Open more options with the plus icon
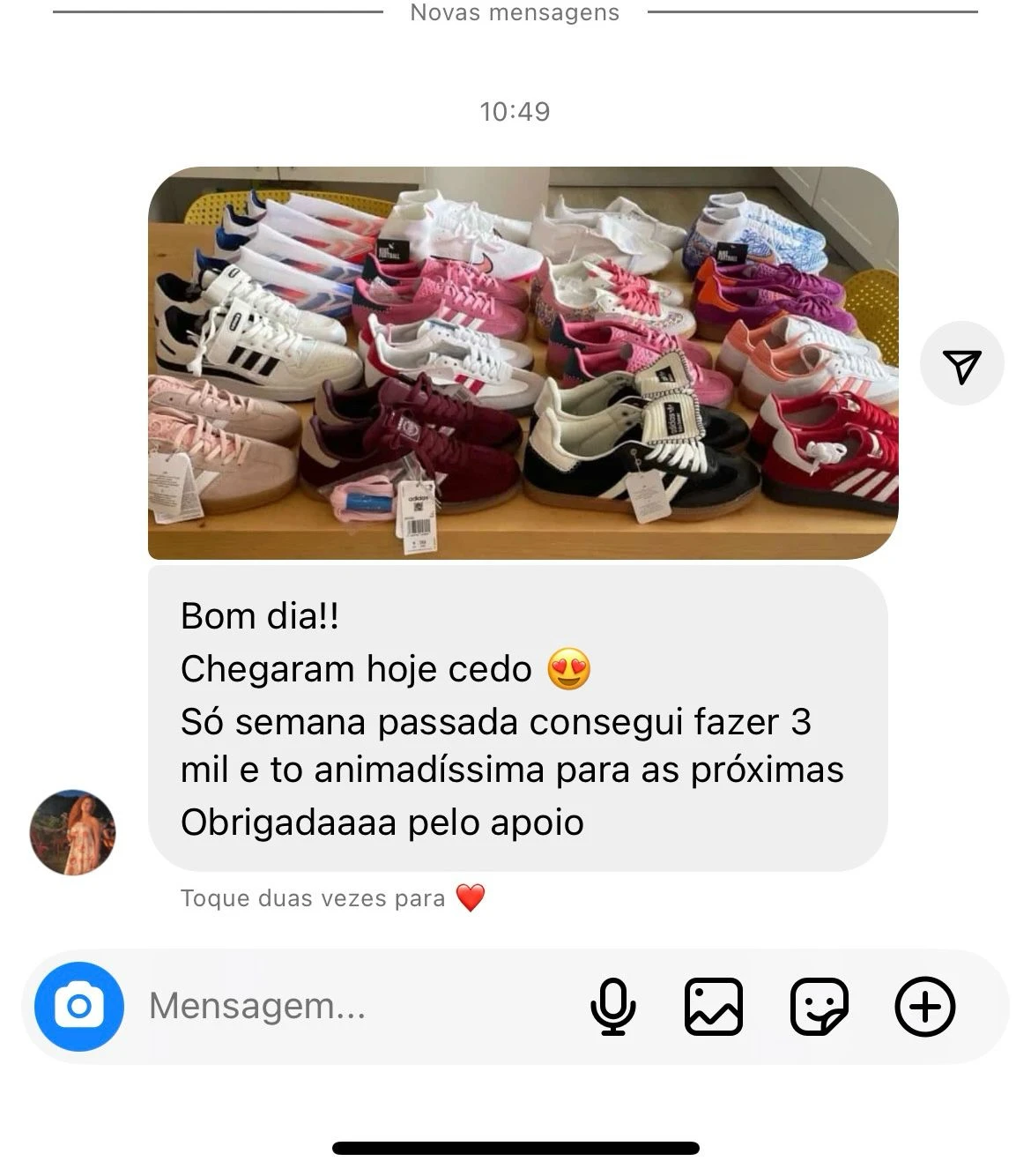The height and width of the screenshot is (1176, 1031). tap(924, 1006)
